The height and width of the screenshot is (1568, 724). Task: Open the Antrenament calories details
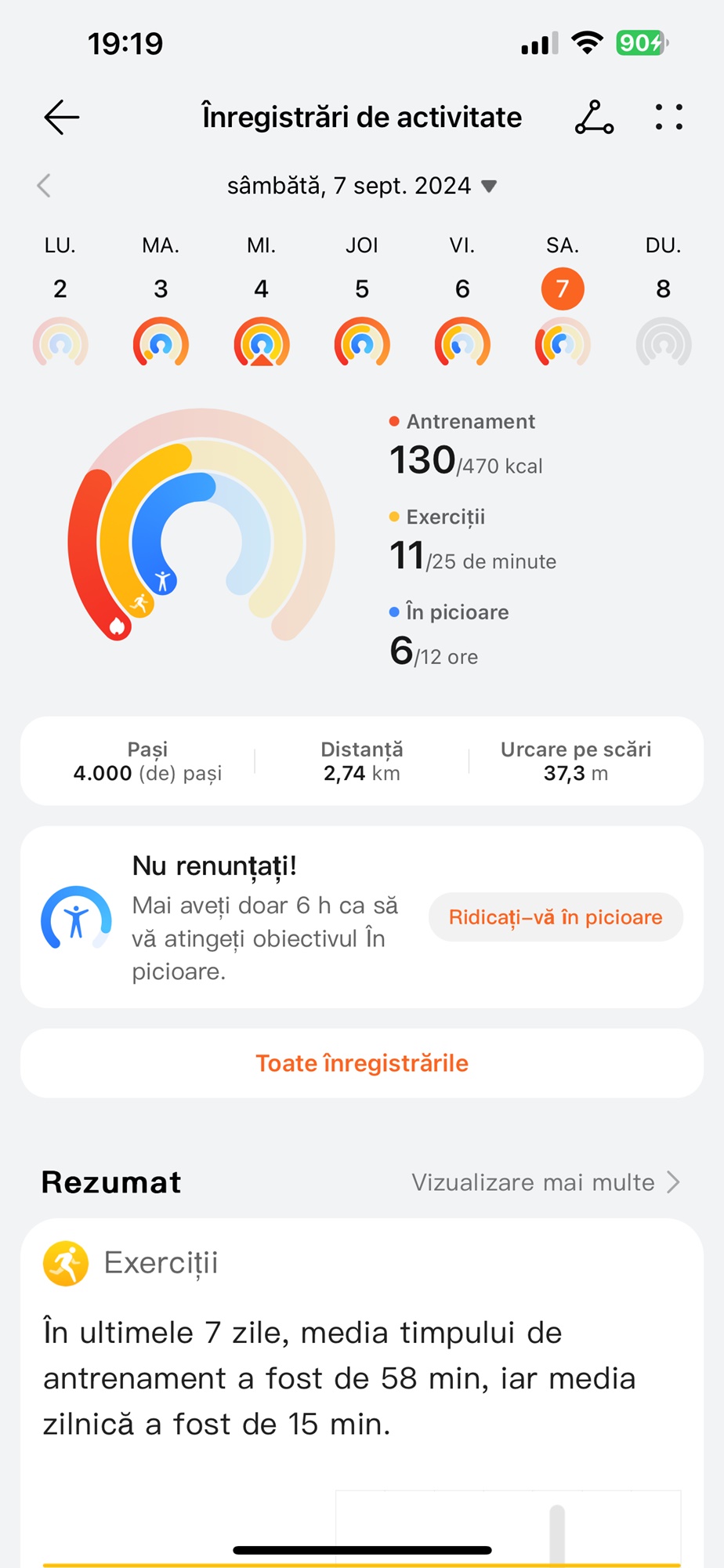coord(466,445)
